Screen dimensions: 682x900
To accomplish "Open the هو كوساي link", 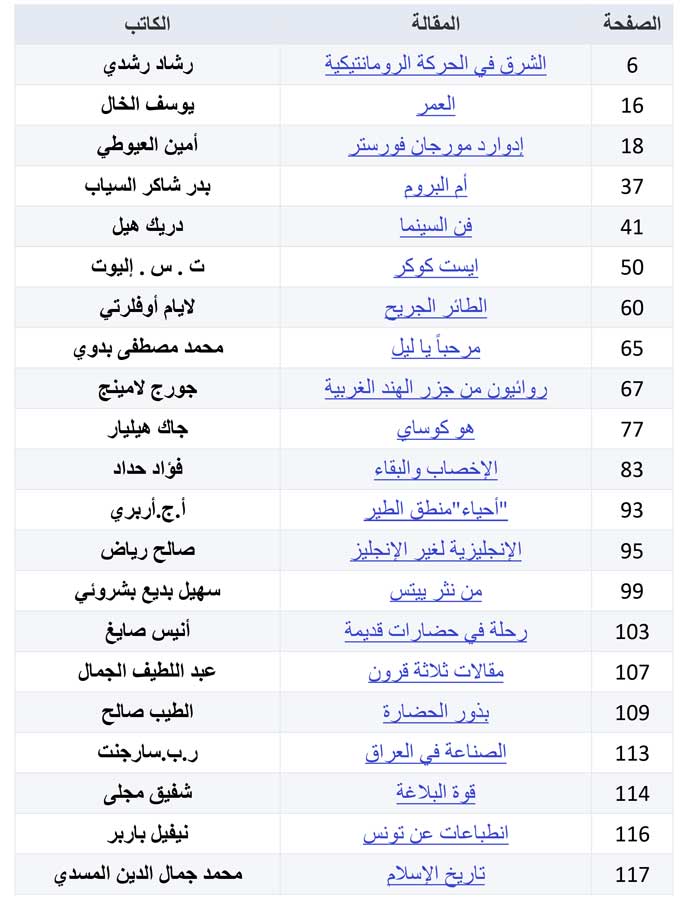I will [x=435, y=429].
